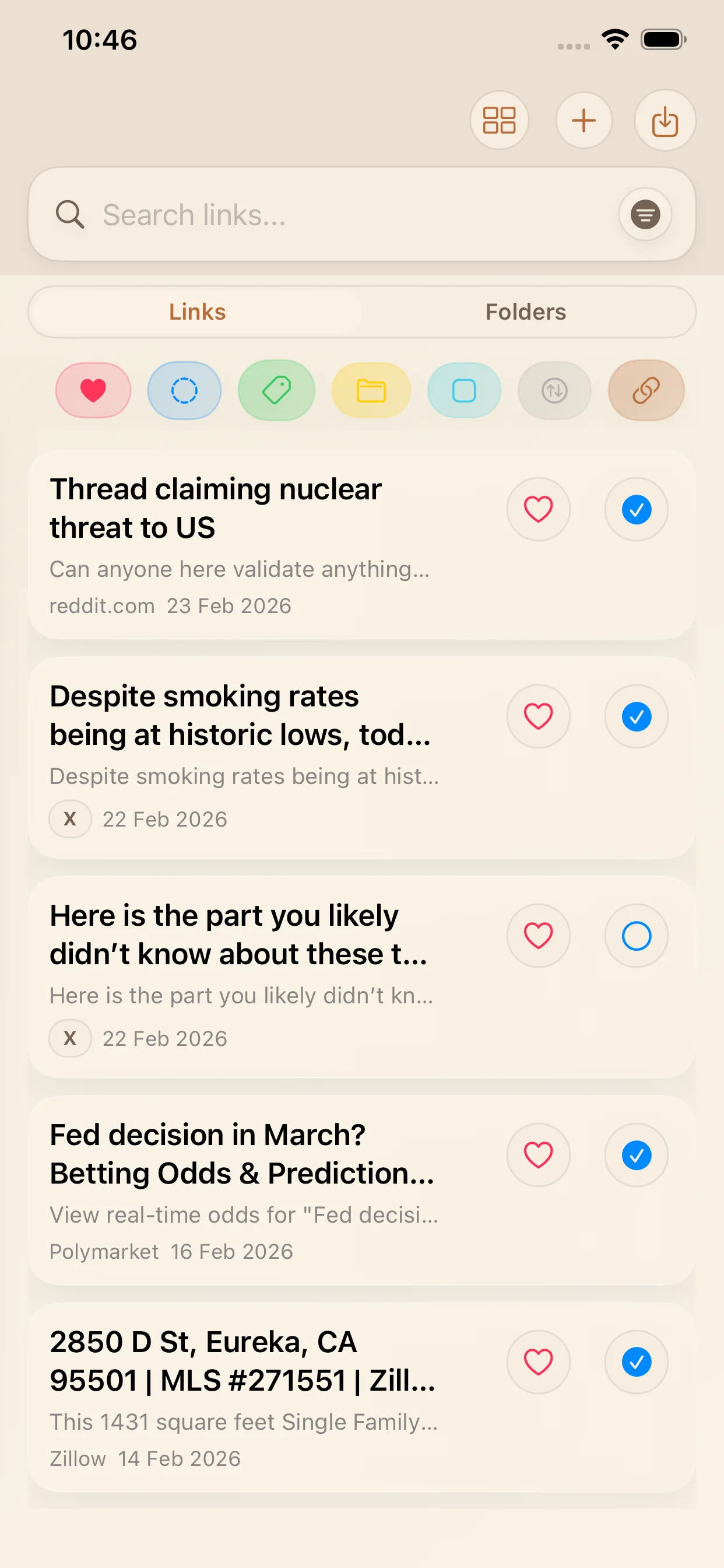
Task: Toggle the heart on the Fed decision card
Action: (x=538, y=1156)
